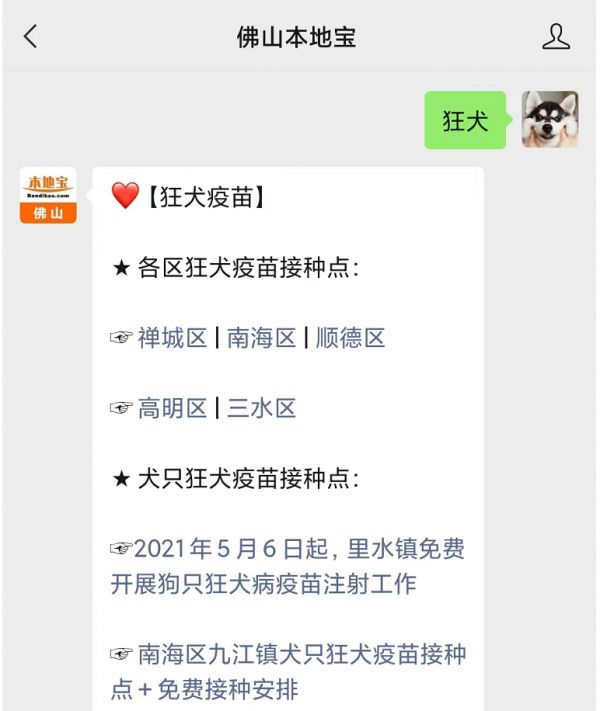Screen dimensions: 600x711
Task: View the 佛山本地宝 account avatar
Action: click(48, 196)
